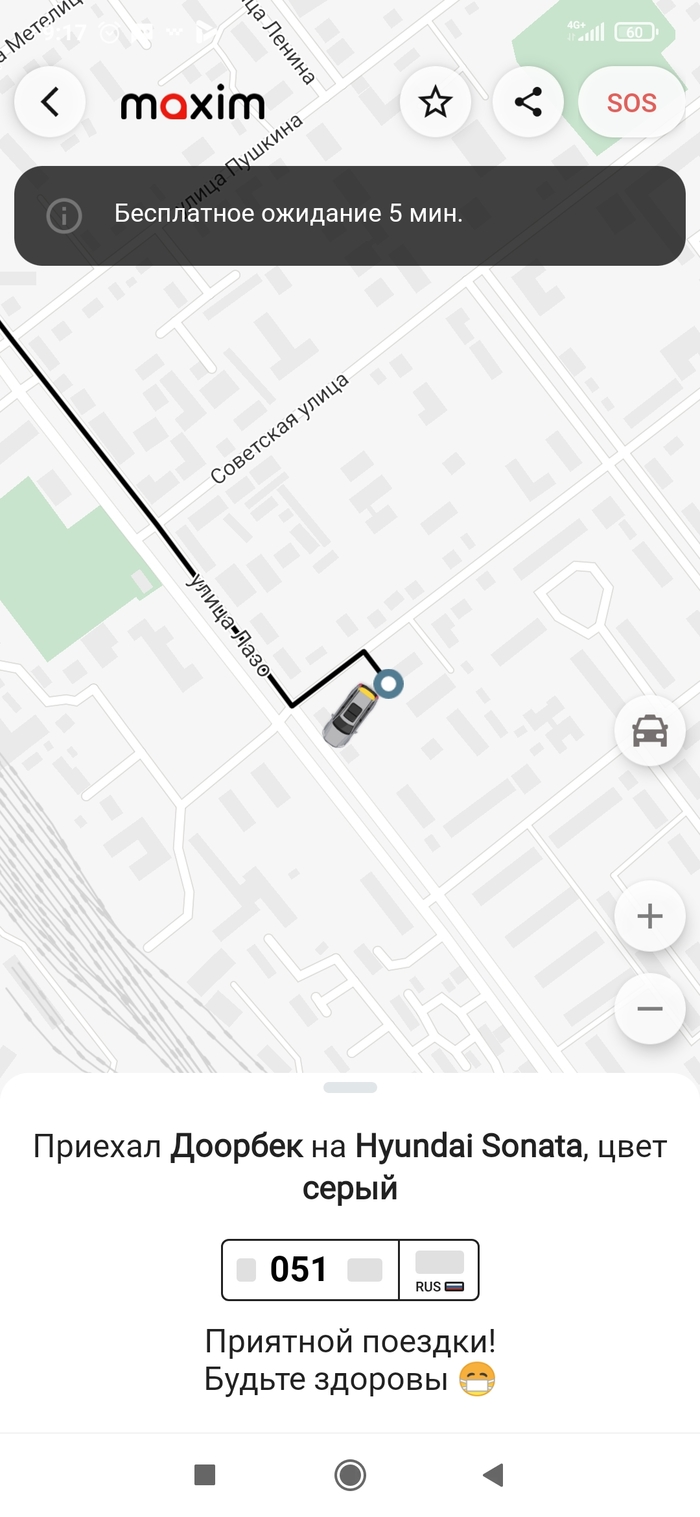Tap the free waiting info banner
The image size is (700, 1517).
click(350, 215)
